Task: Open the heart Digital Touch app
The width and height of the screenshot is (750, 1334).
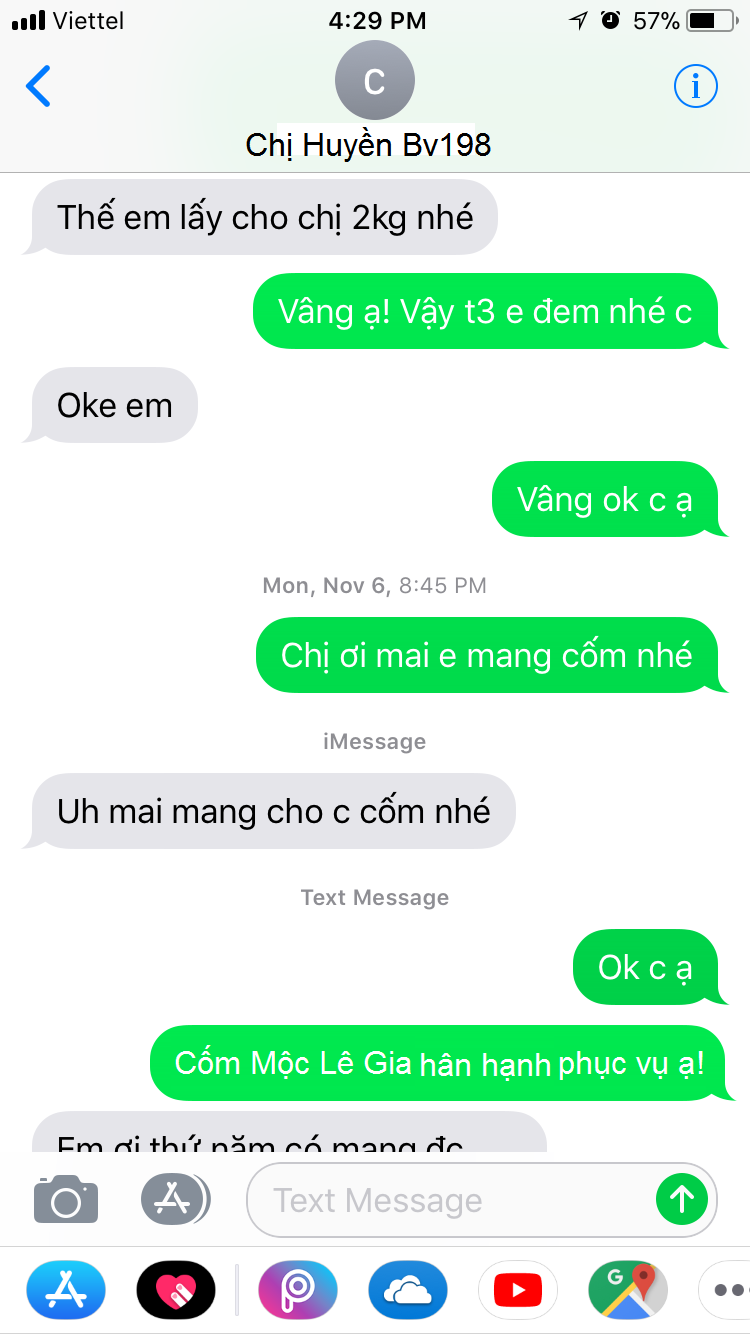Action: [x=176, y=1291]
